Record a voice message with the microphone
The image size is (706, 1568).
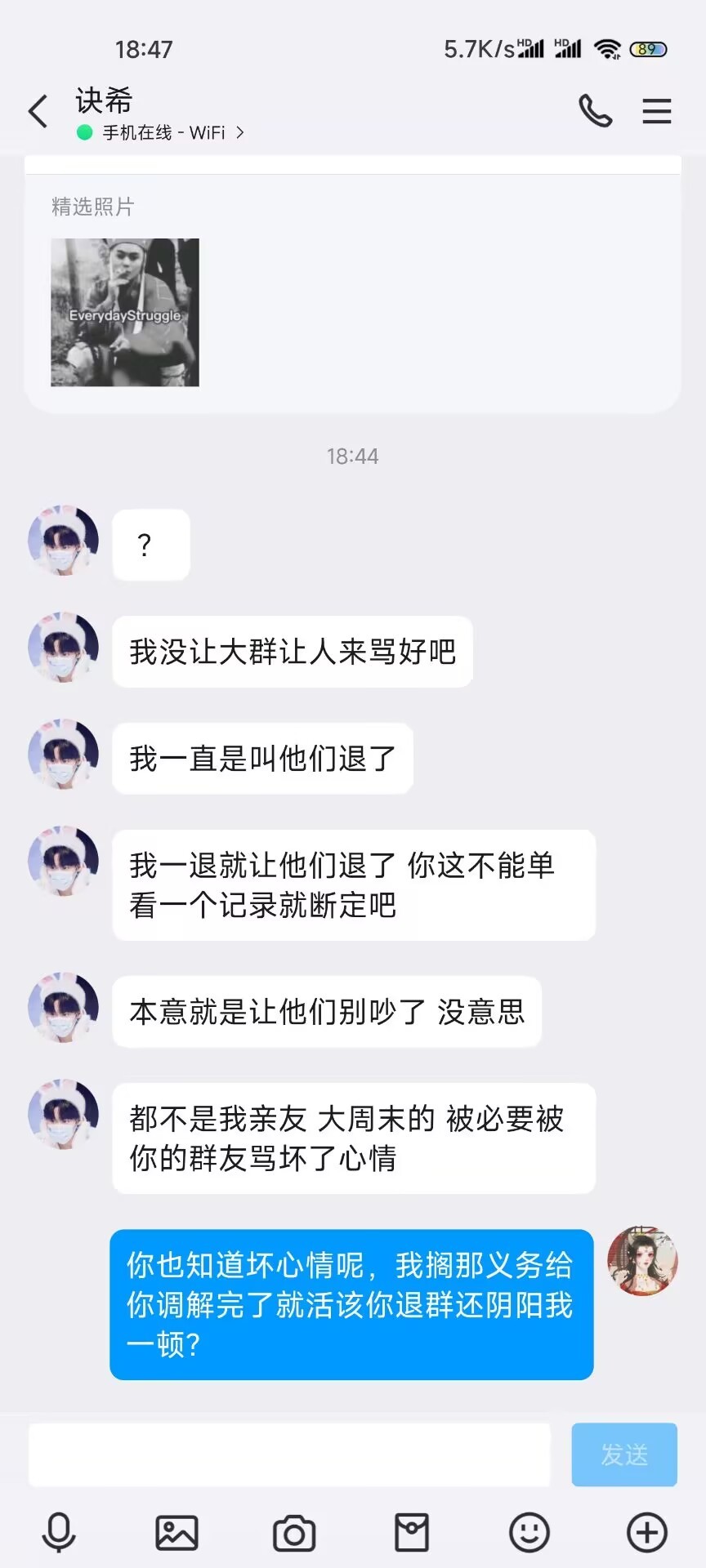59,1532
